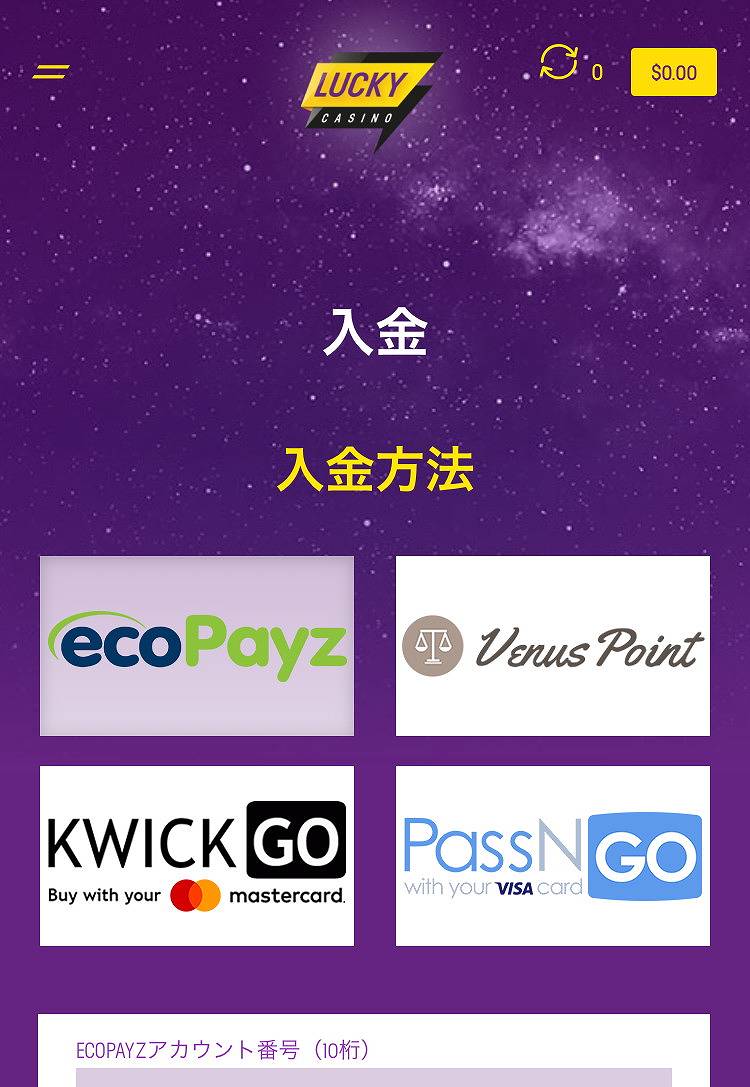
Task: Open the hamburger menu
Action: tap(51, 72)
